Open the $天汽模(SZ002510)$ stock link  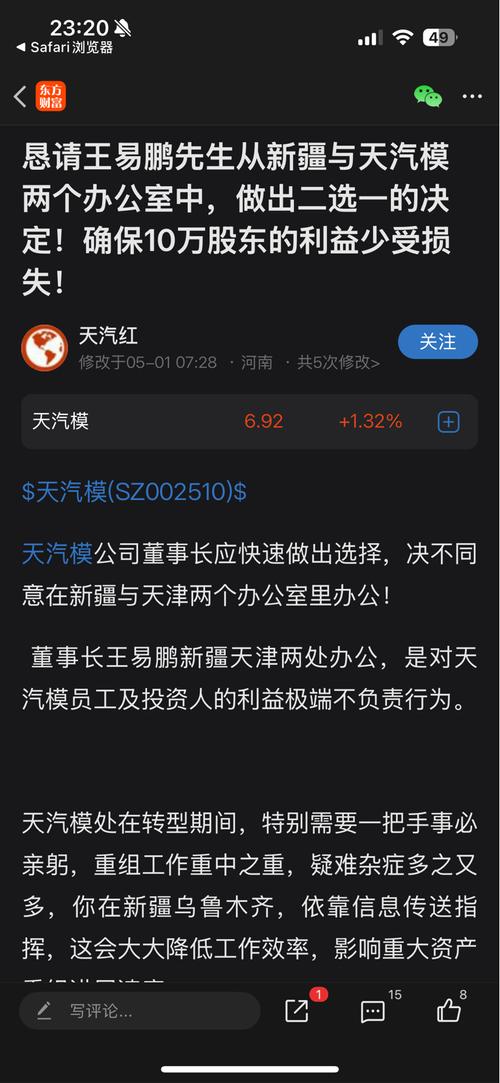(x=135, y=492)
